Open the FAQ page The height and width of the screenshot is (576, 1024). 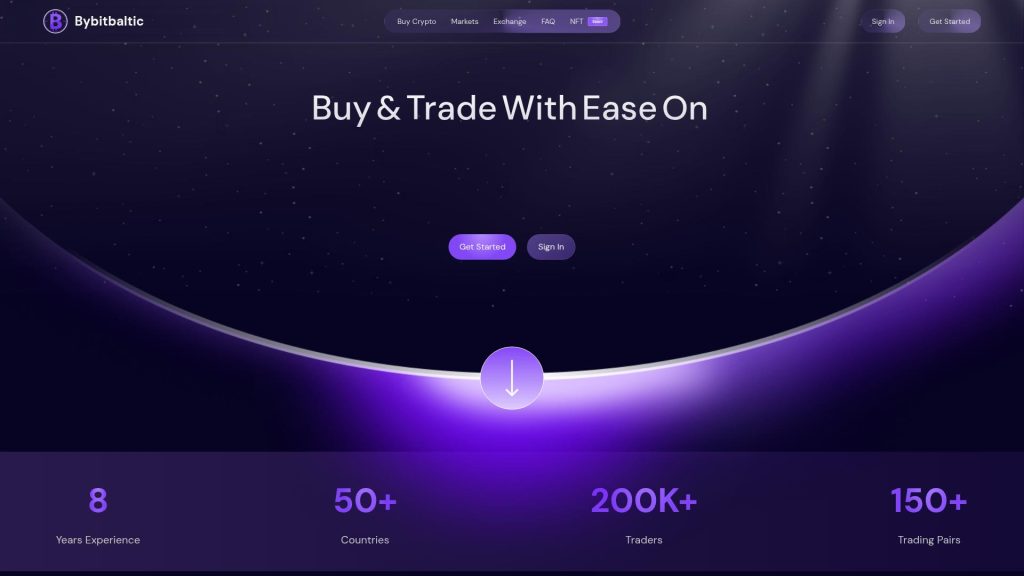548,21
